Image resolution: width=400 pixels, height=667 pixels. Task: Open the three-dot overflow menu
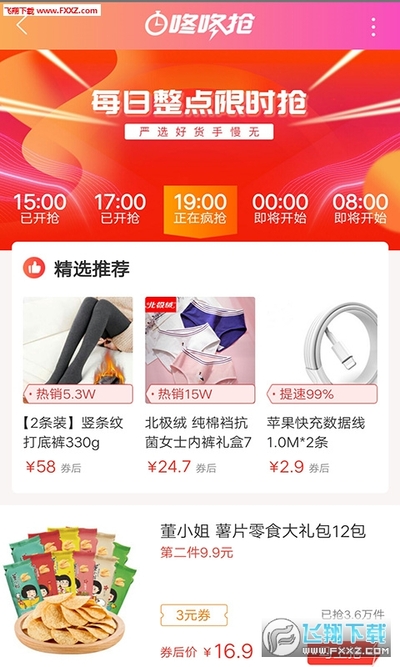[373, 27]
